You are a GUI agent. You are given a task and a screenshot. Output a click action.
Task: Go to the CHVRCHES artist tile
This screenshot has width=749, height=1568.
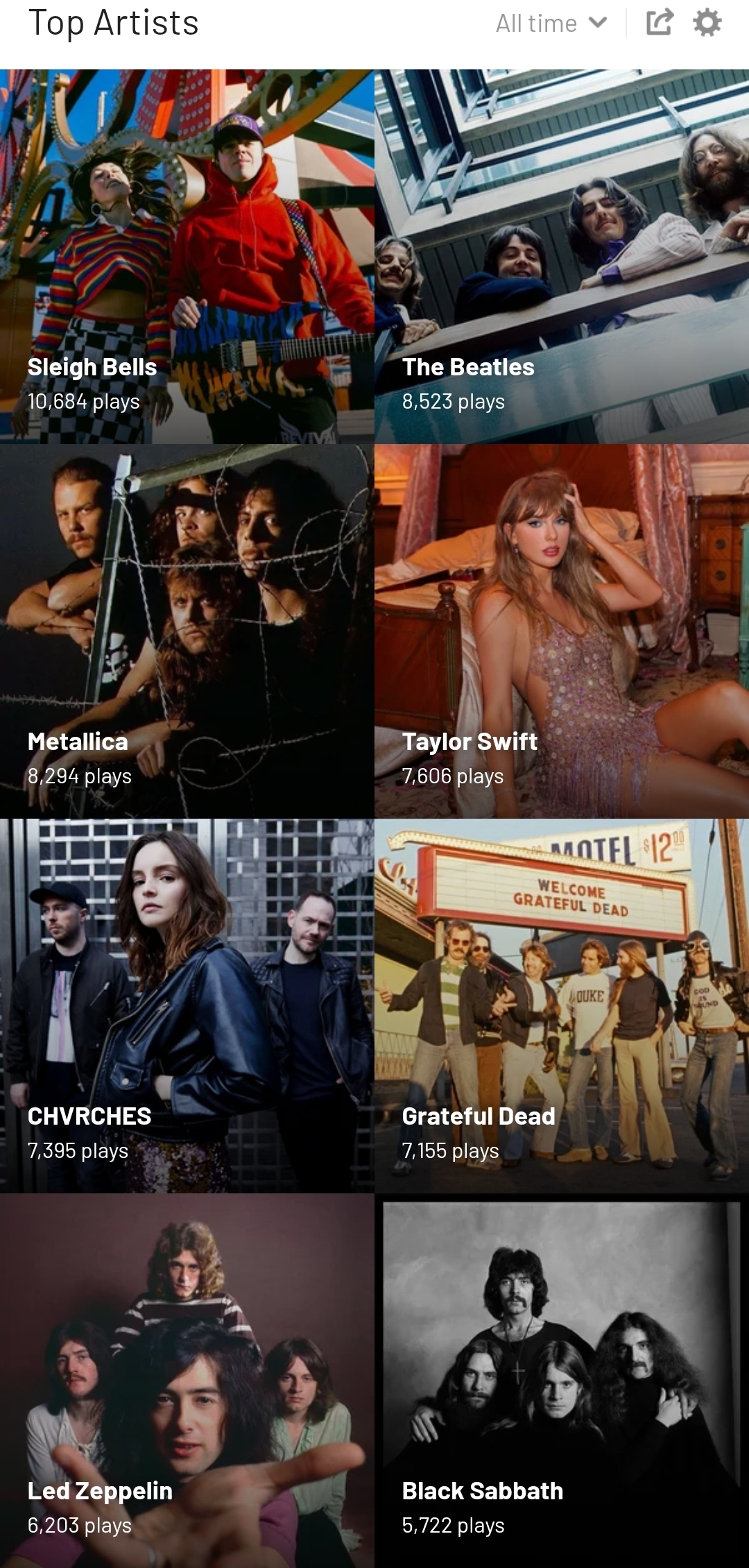[187, 1006]
